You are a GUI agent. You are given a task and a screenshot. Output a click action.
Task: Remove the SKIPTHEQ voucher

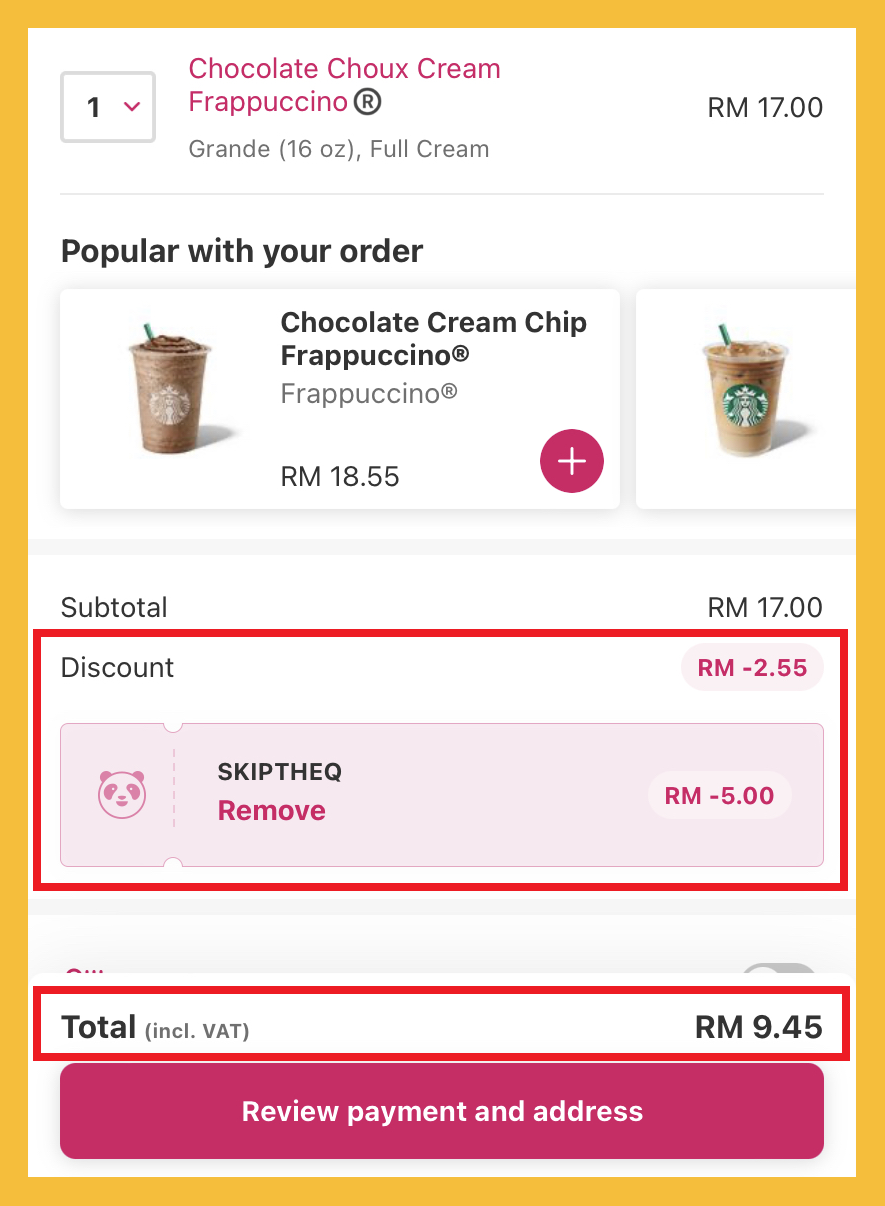click(x=271, y=810)
